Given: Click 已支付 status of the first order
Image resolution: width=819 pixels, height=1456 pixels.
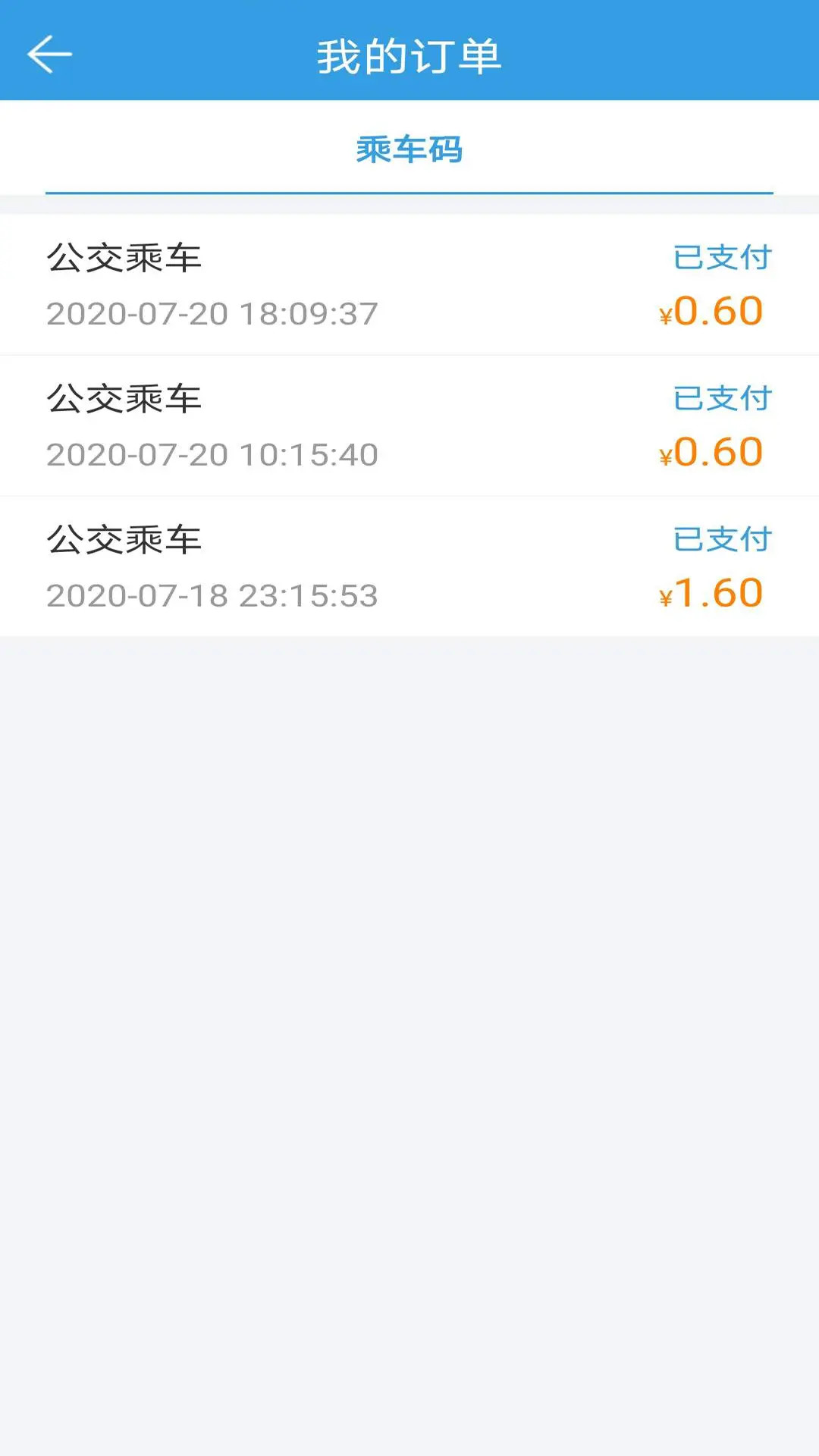Looking at the screenshot, I should point(719,258).
